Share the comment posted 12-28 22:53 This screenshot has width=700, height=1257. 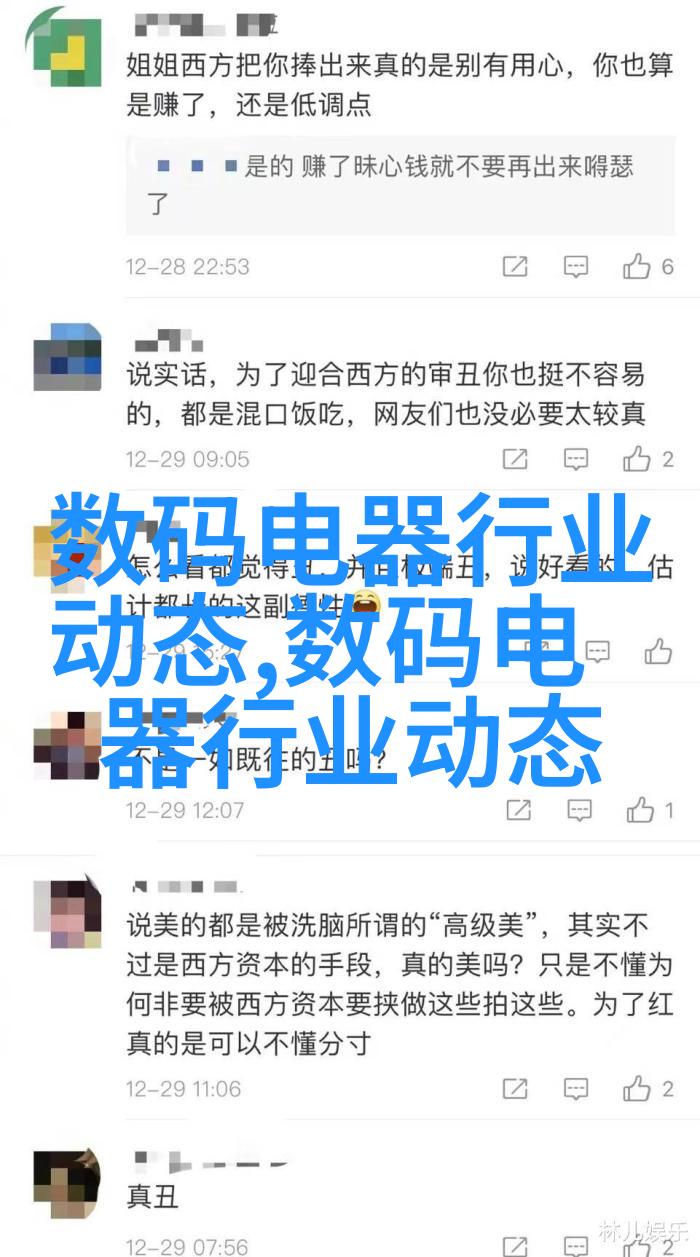coord(515,266)
